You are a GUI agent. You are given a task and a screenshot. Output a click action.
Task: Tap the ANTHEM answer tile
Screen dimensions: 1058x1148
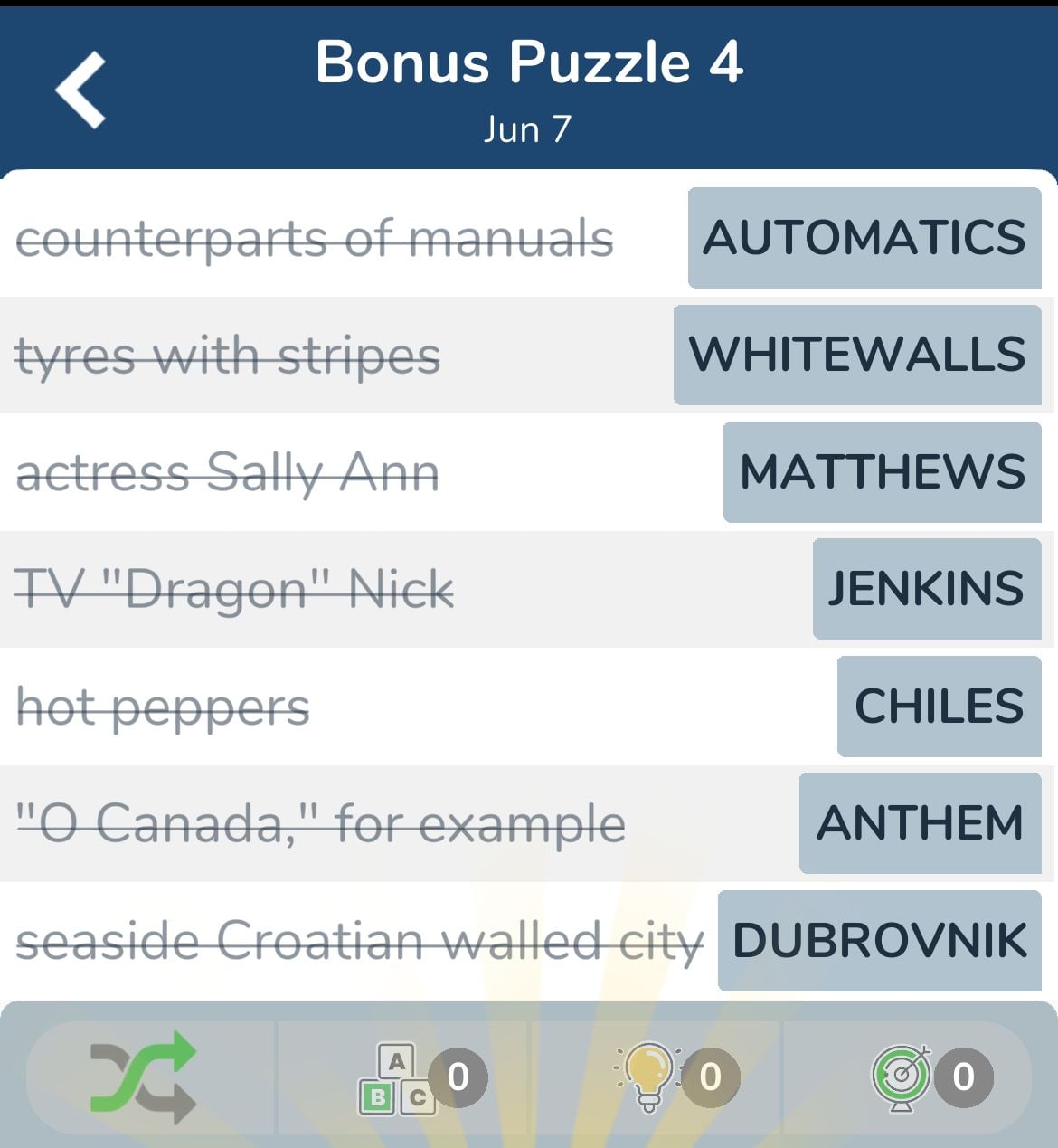coord(920,822)
